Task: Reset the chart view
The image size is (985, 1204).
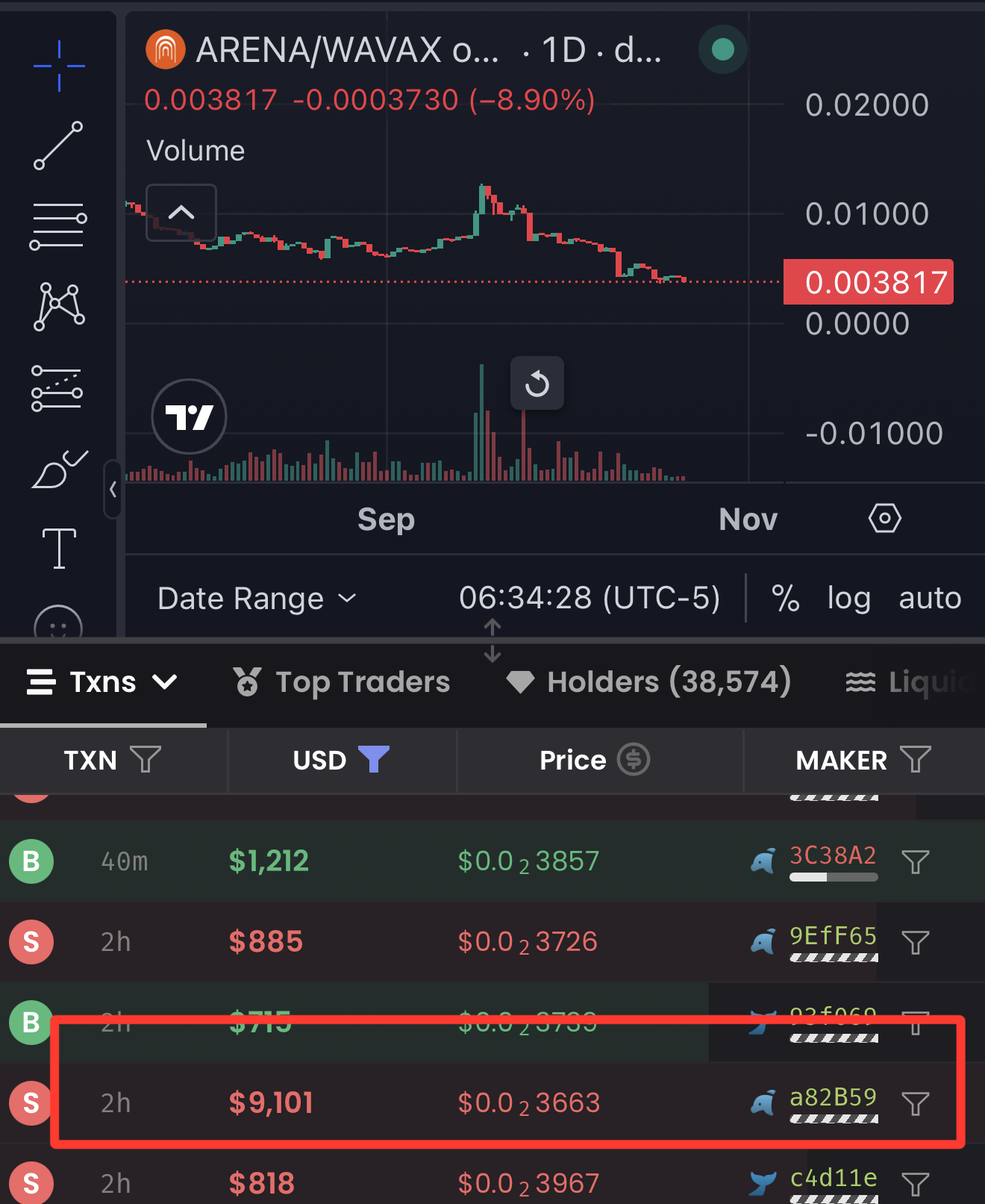Action: [537, 384]
